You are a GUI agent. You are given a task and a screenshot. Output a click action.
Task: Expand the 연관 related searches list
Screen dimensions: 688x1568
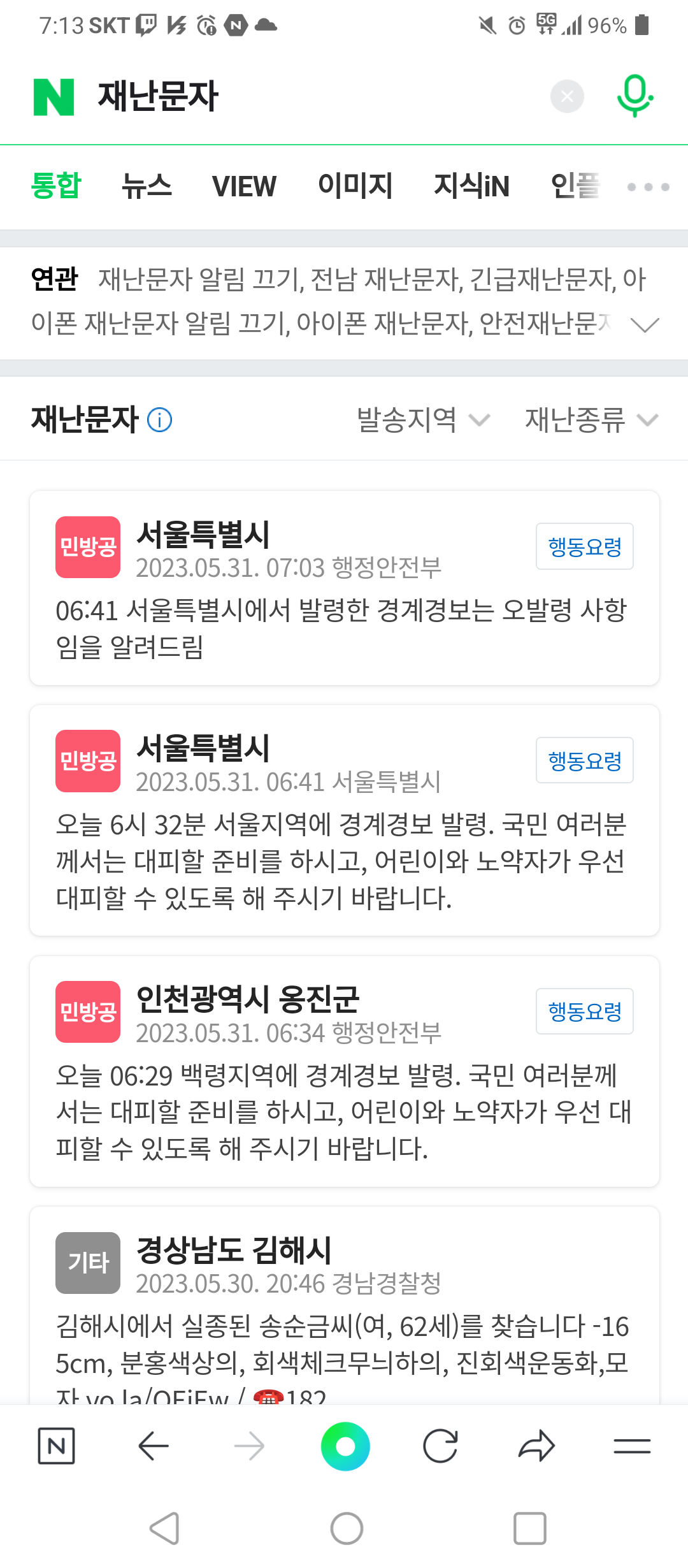645,325
